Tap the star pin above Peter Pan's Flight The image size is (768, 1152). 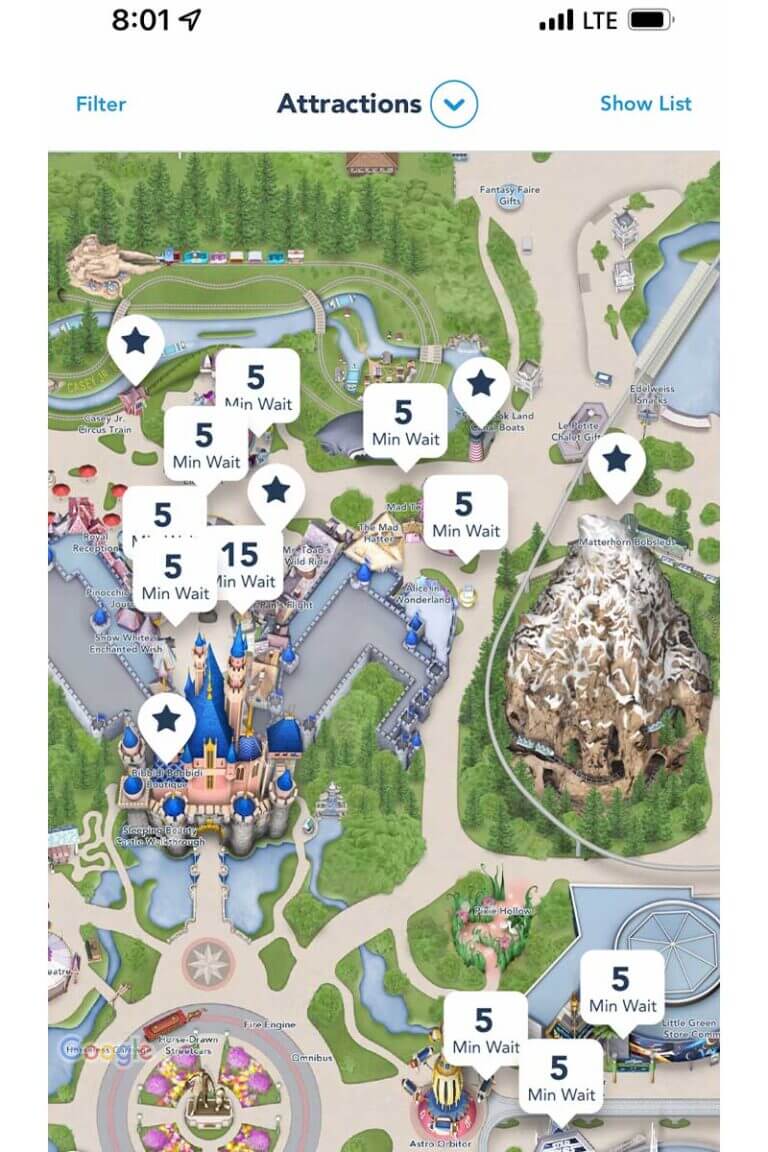[x=277, y=490]
